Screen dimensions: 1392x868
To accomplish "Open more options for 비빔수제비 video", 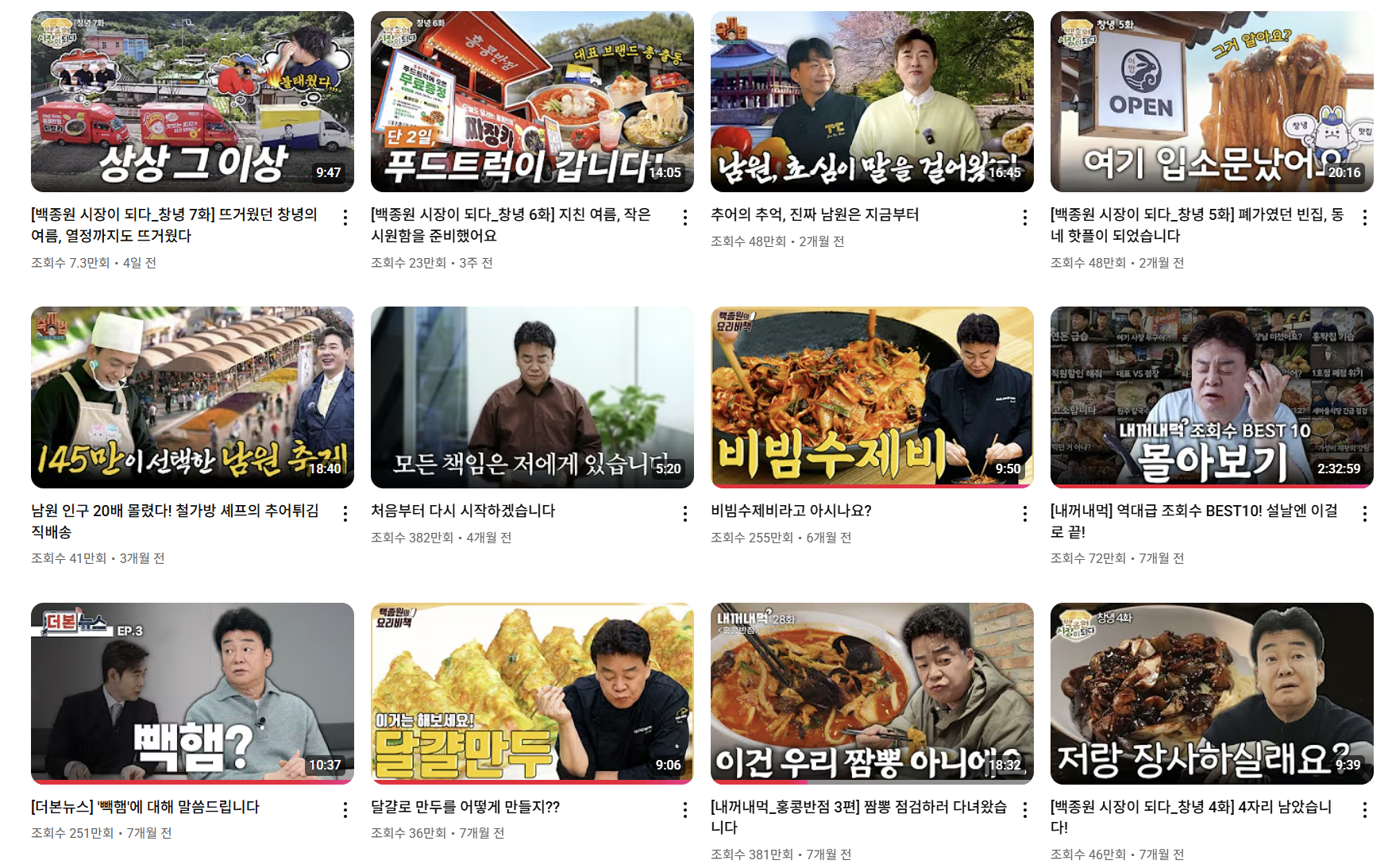I will coord(1025,514).
